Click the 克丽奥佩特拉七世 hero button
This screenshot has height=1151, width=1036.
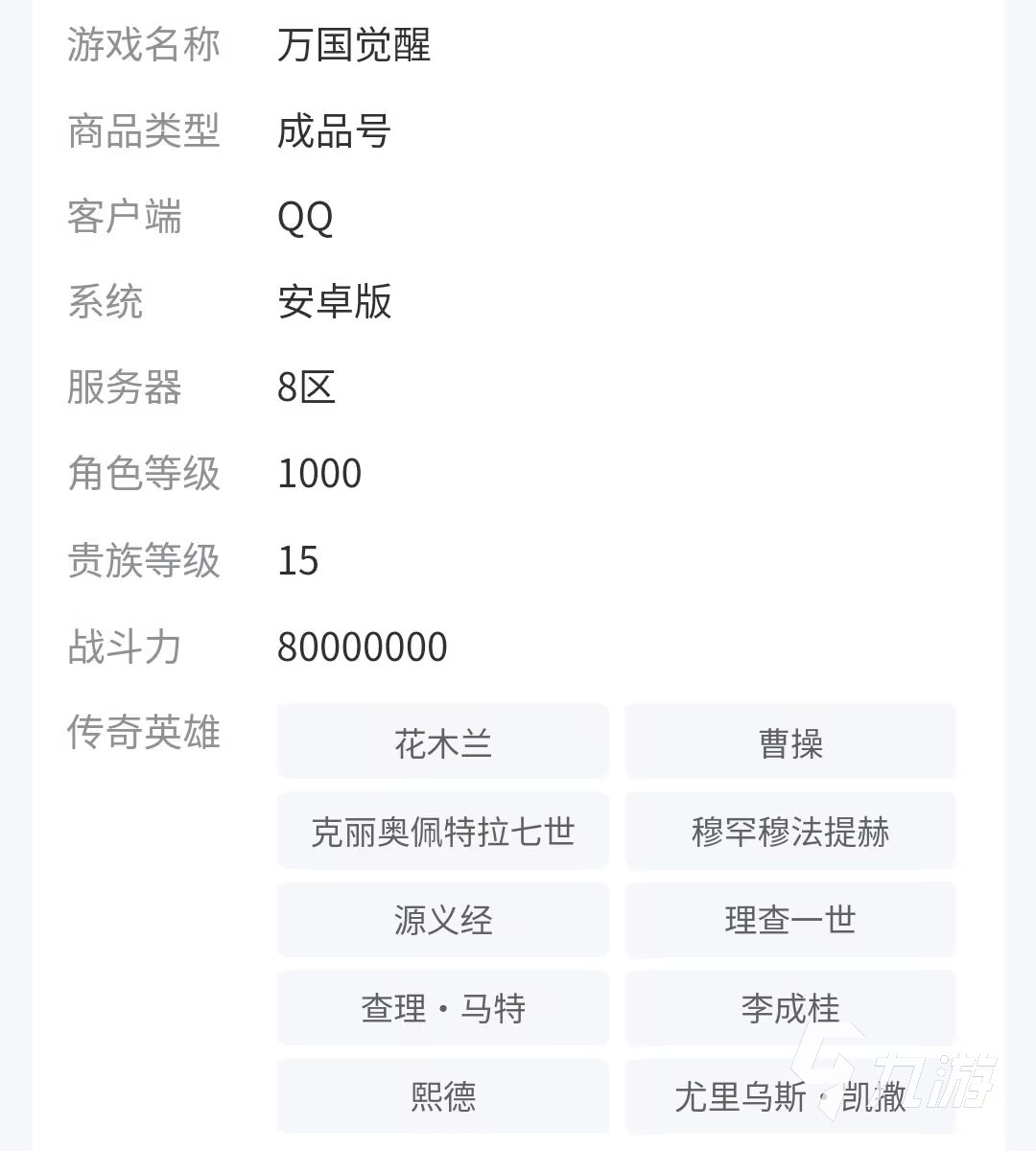(x=442, y=831)
